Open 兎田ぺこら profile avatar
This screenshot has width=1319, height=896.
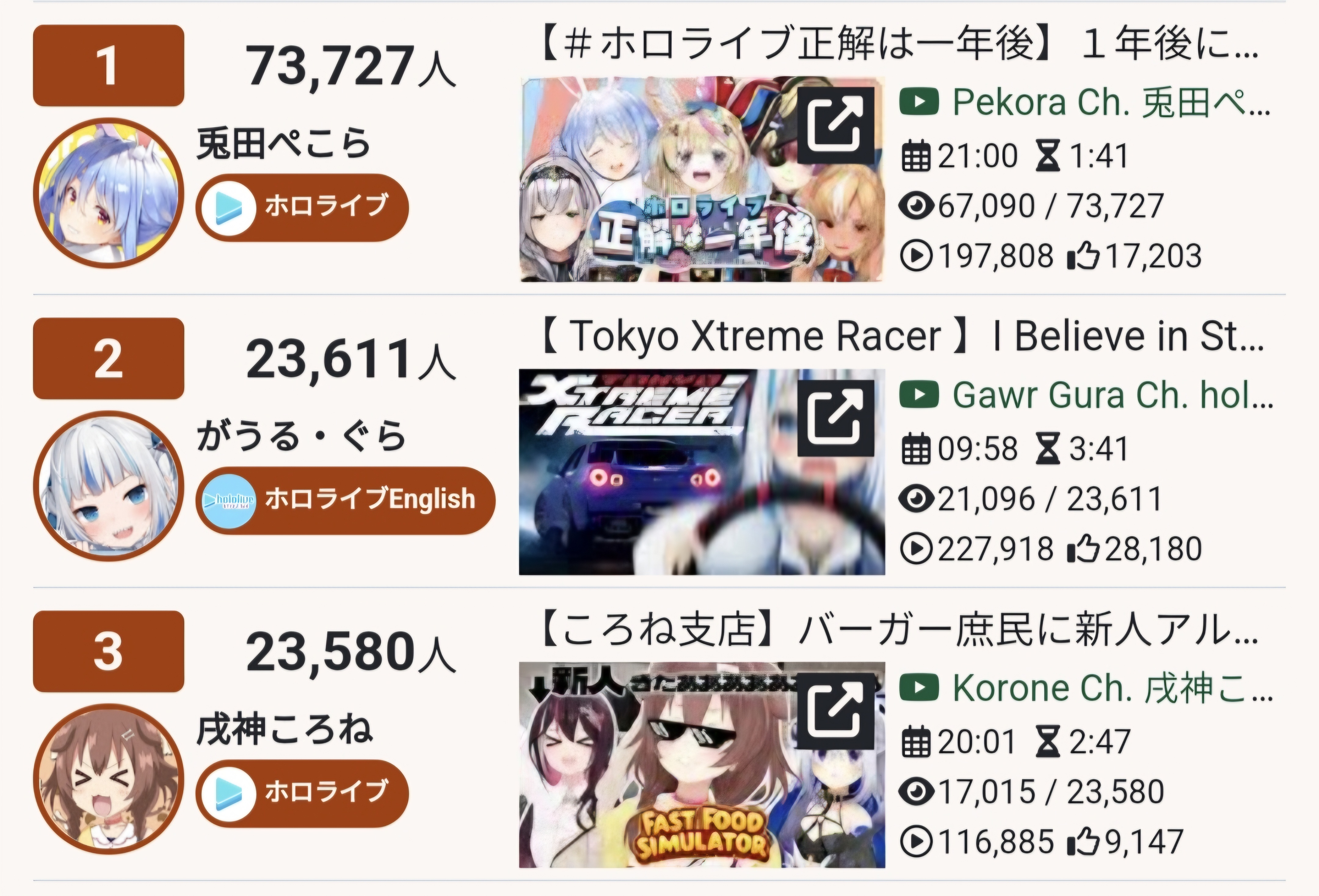[x=108, y=193]
